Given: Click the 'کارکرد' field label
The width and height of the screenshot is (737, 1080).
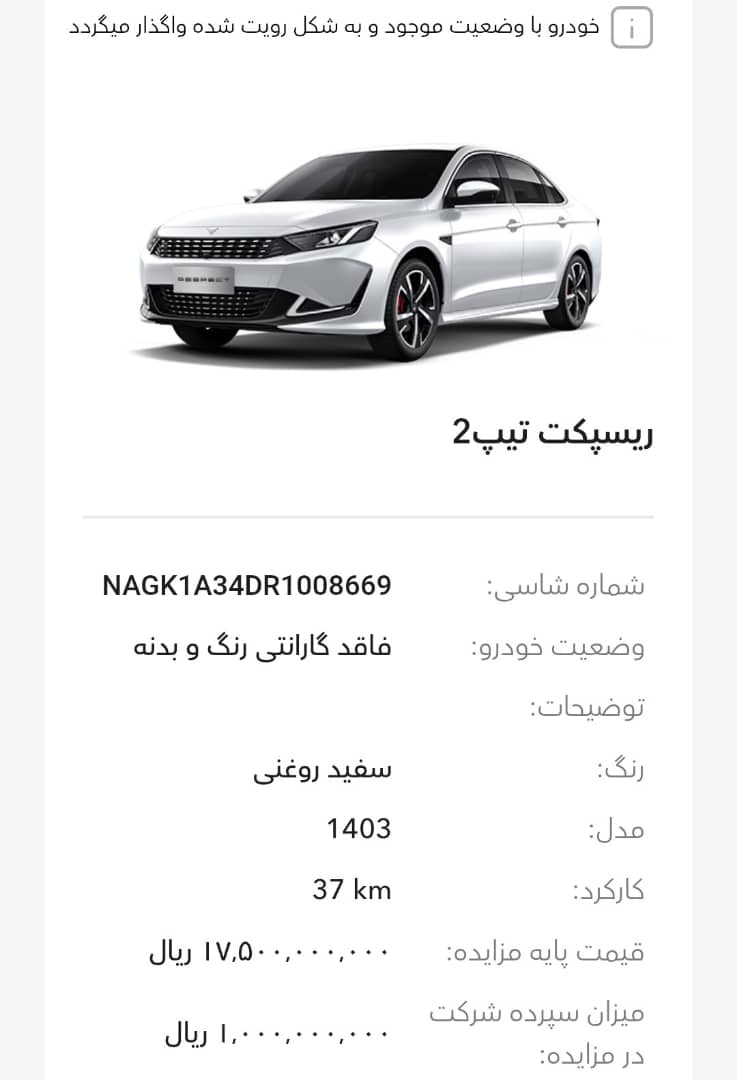Looking at the screenshot, I should click(608, 888).
